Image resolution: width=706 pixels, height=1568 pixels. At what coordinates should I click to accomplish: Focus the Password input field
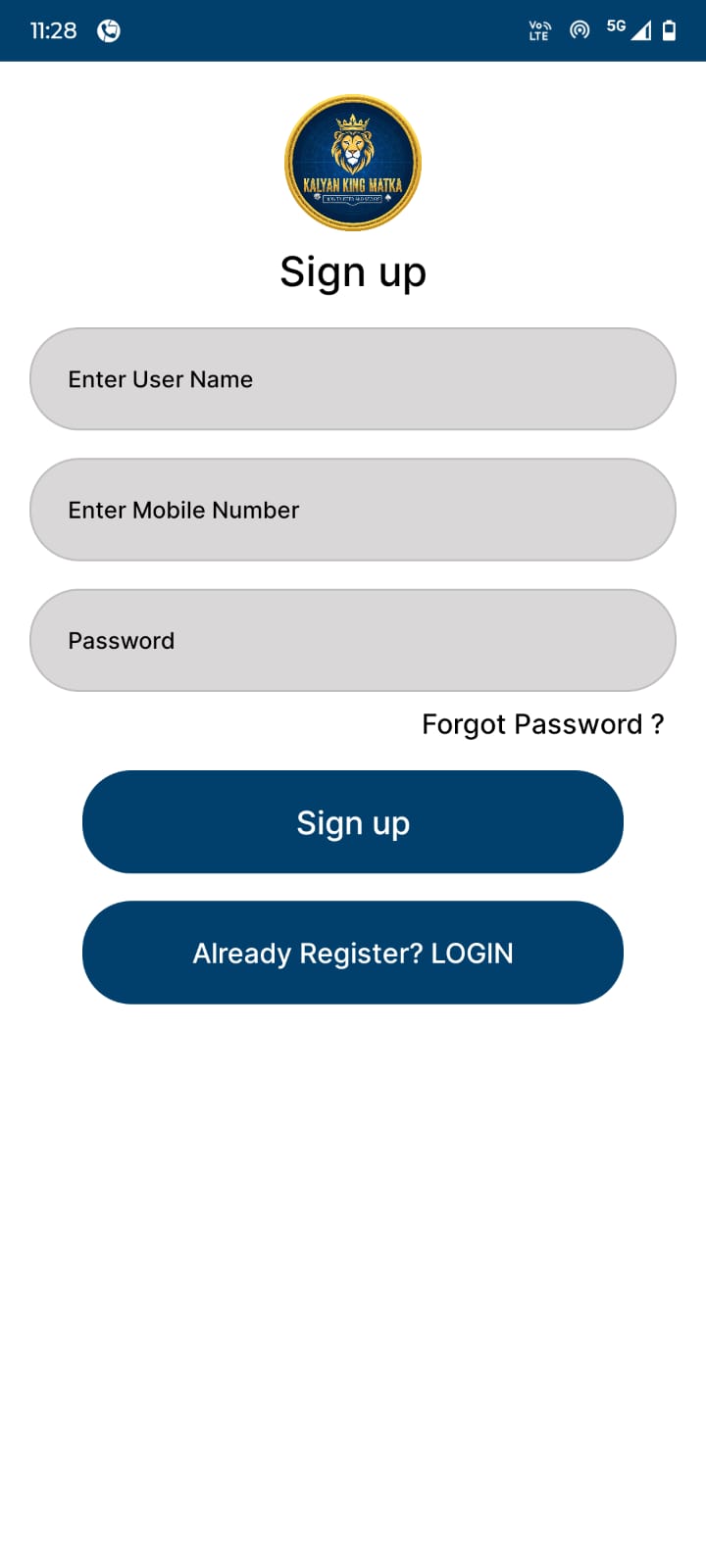(353, 640)
